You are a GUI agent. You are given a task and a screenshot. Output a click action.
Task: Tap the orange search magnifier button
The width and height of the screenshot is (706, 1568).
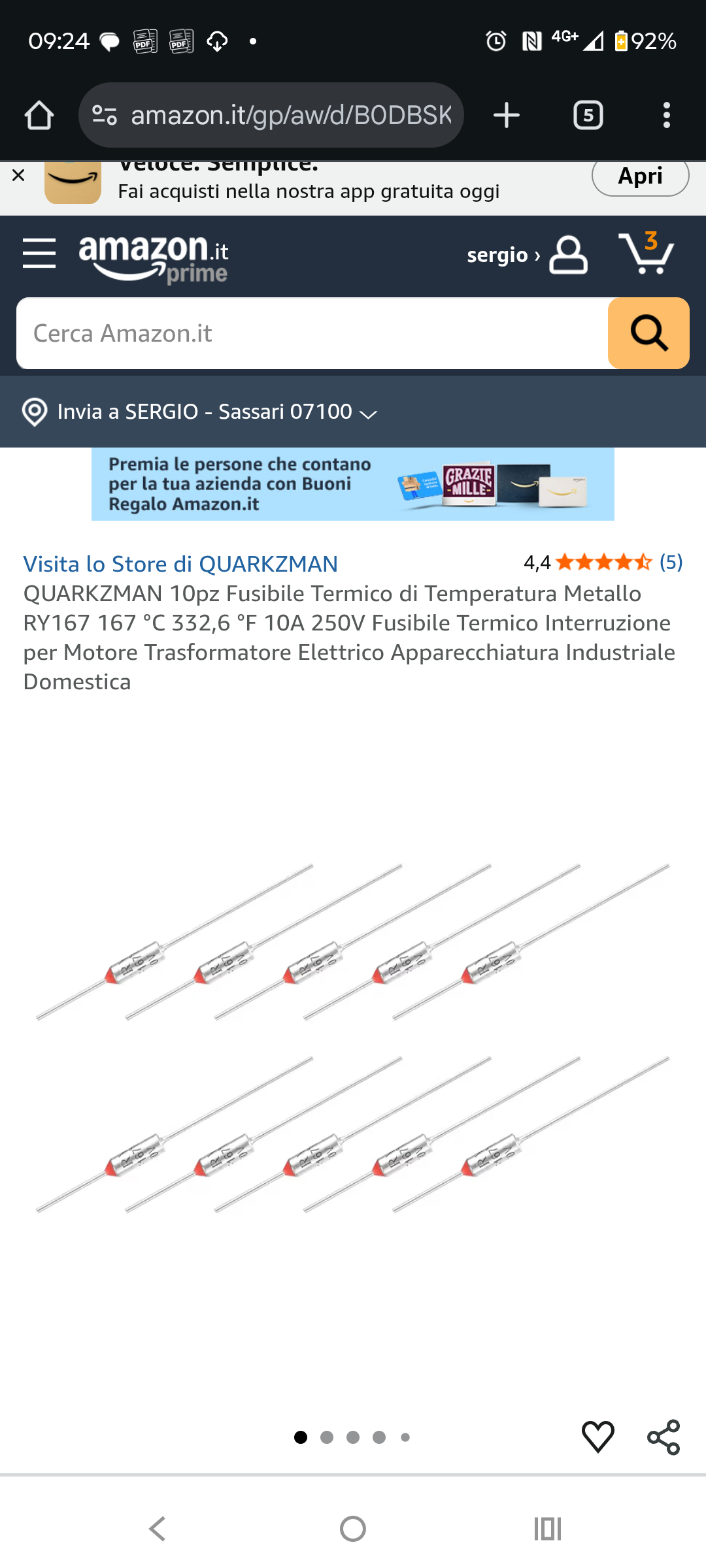pos(648,333)
